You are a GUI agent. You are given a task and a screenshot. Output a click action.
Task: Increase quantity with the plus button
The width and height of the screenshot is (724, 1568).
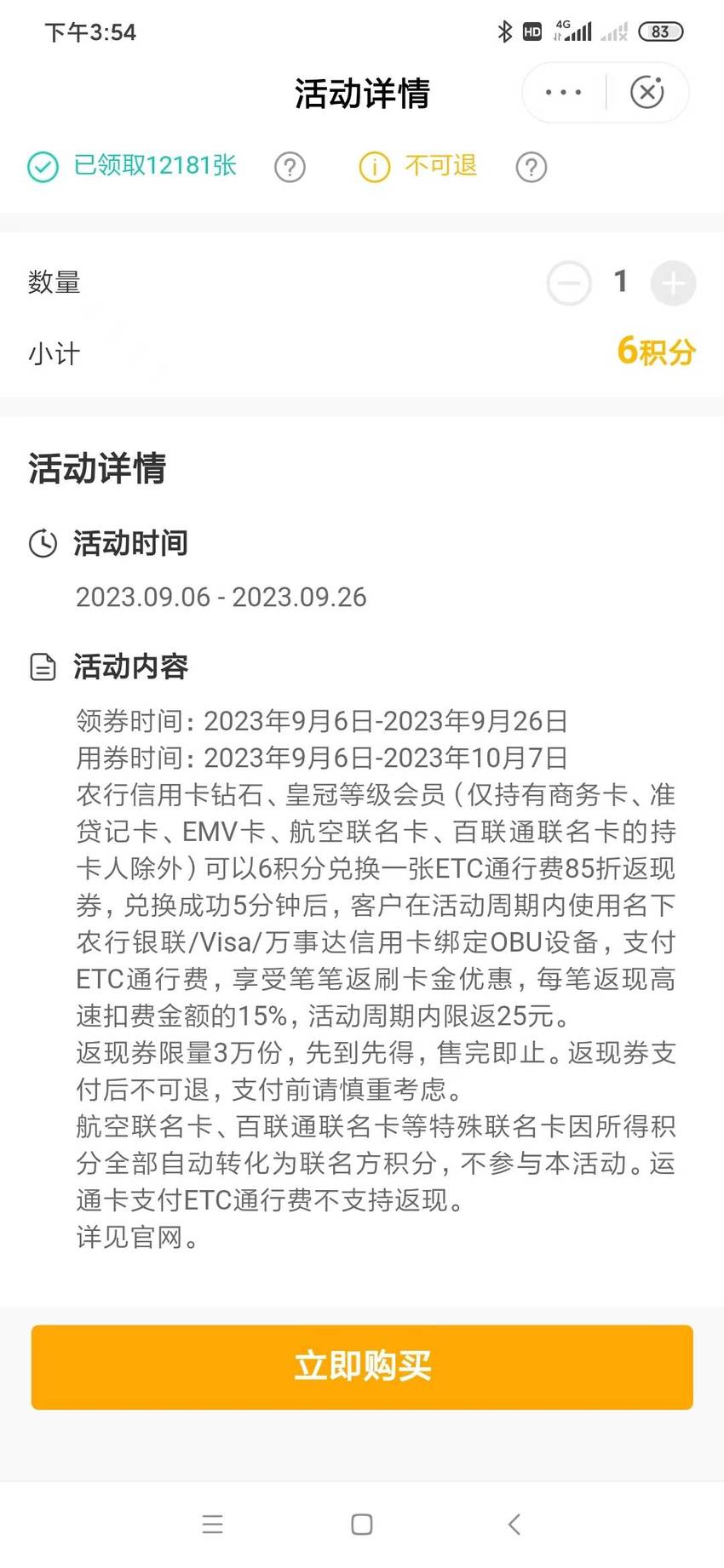click(x=673, y=283)
